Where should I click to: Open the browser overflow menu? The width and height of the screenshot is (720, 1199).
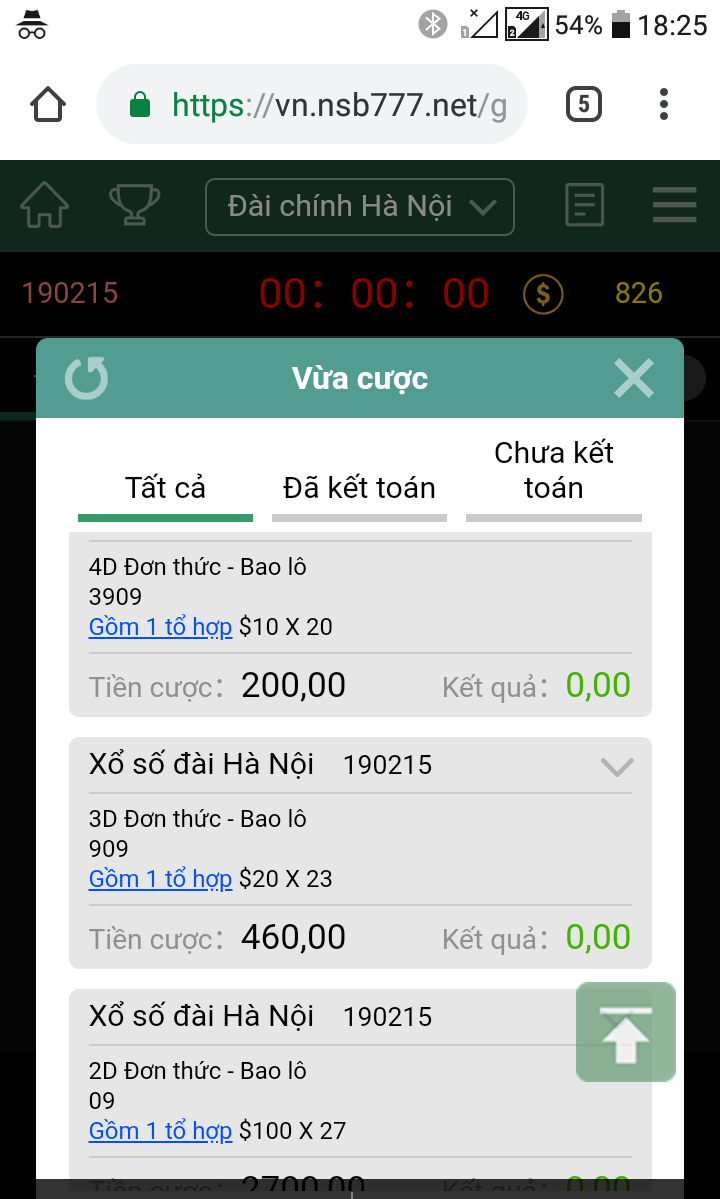coord(664,104)
